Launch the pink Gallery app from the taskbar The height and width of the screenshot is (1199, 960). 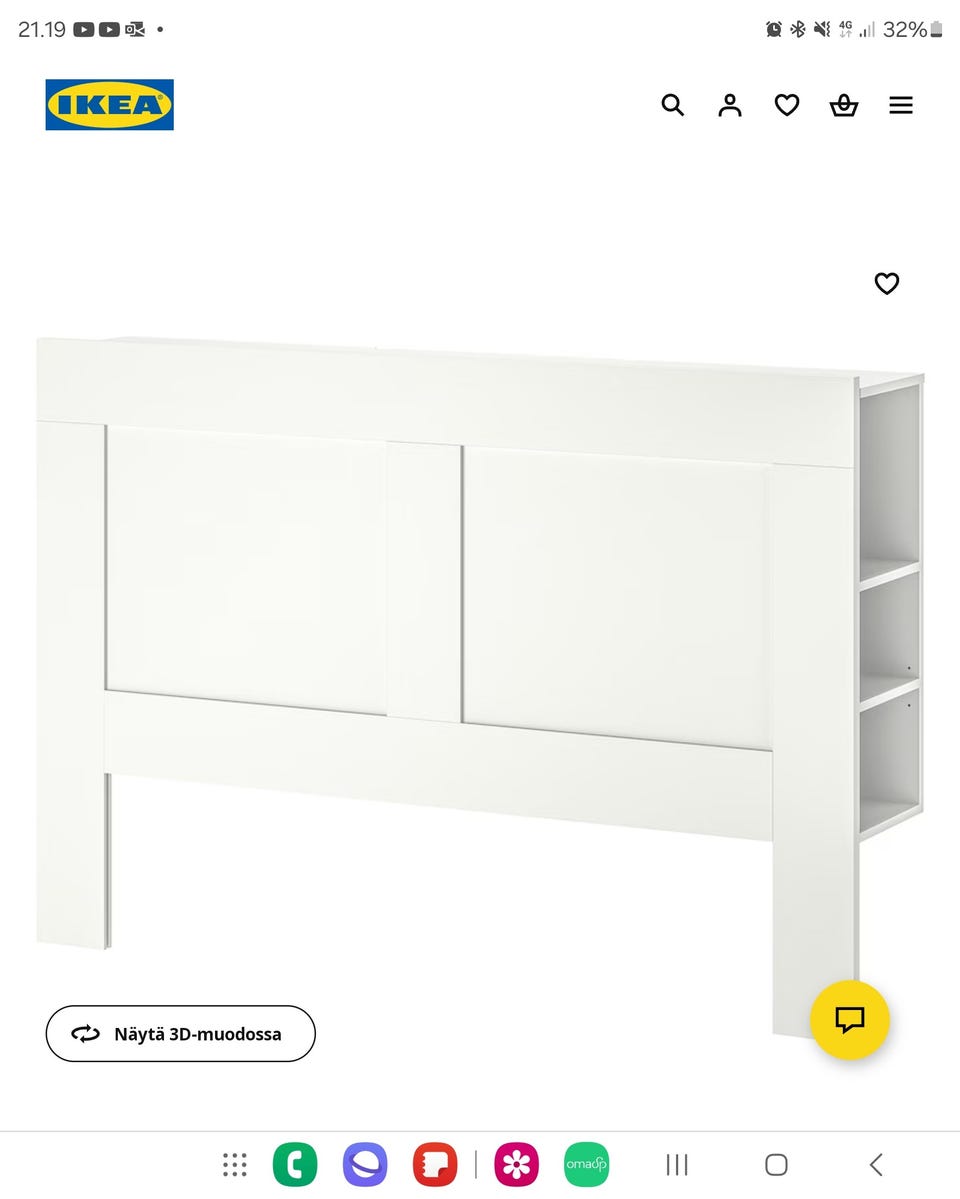[516, 1164]
